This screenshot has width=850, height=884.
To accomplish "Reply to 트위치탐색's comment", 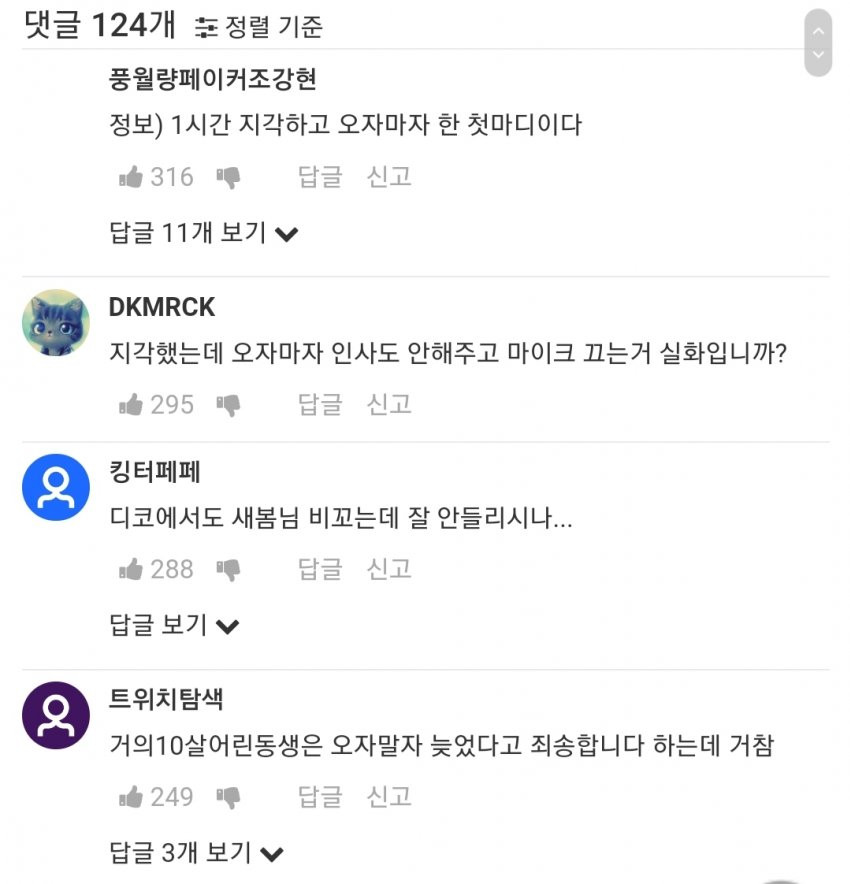I will [x=319, y=797].
